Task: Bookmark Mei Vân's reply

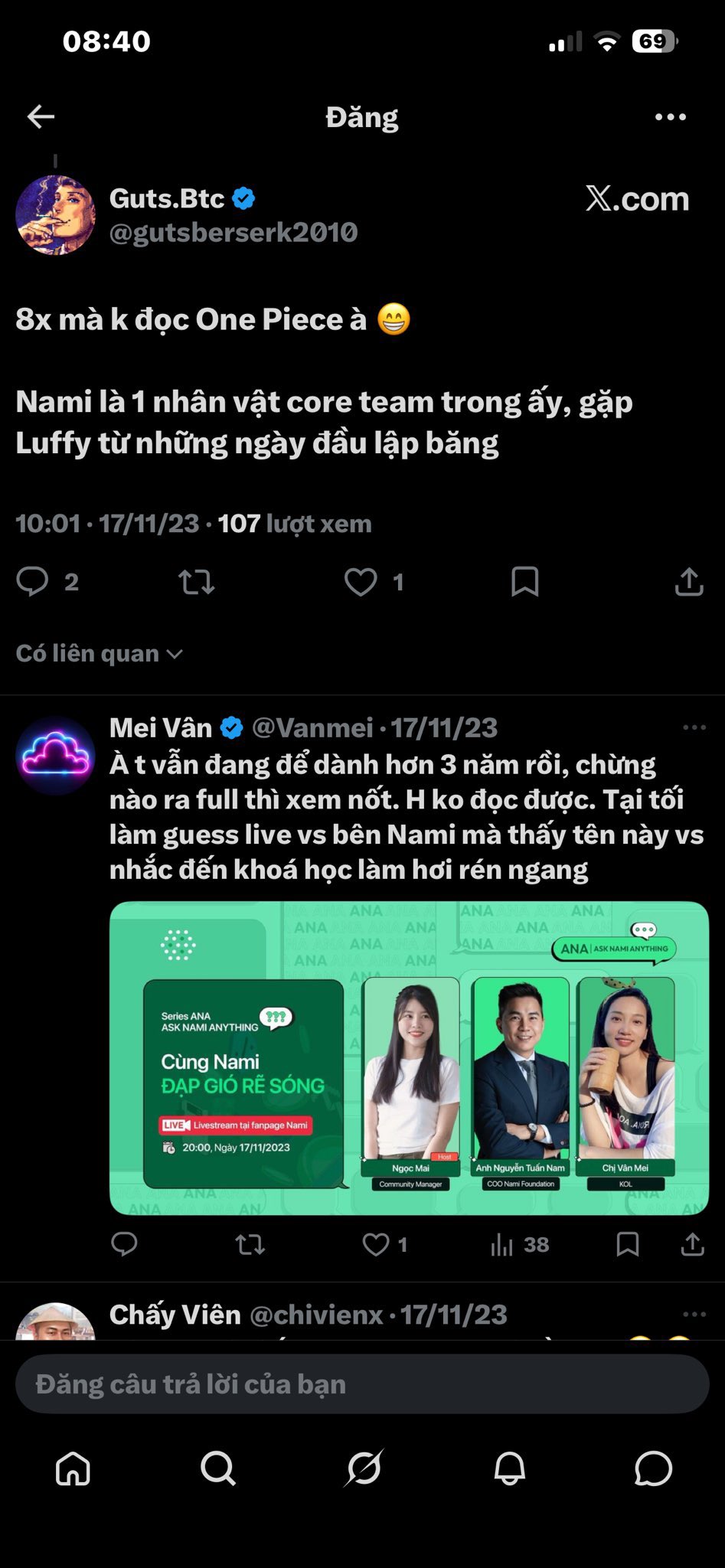Action: [x=628, y=1244]
